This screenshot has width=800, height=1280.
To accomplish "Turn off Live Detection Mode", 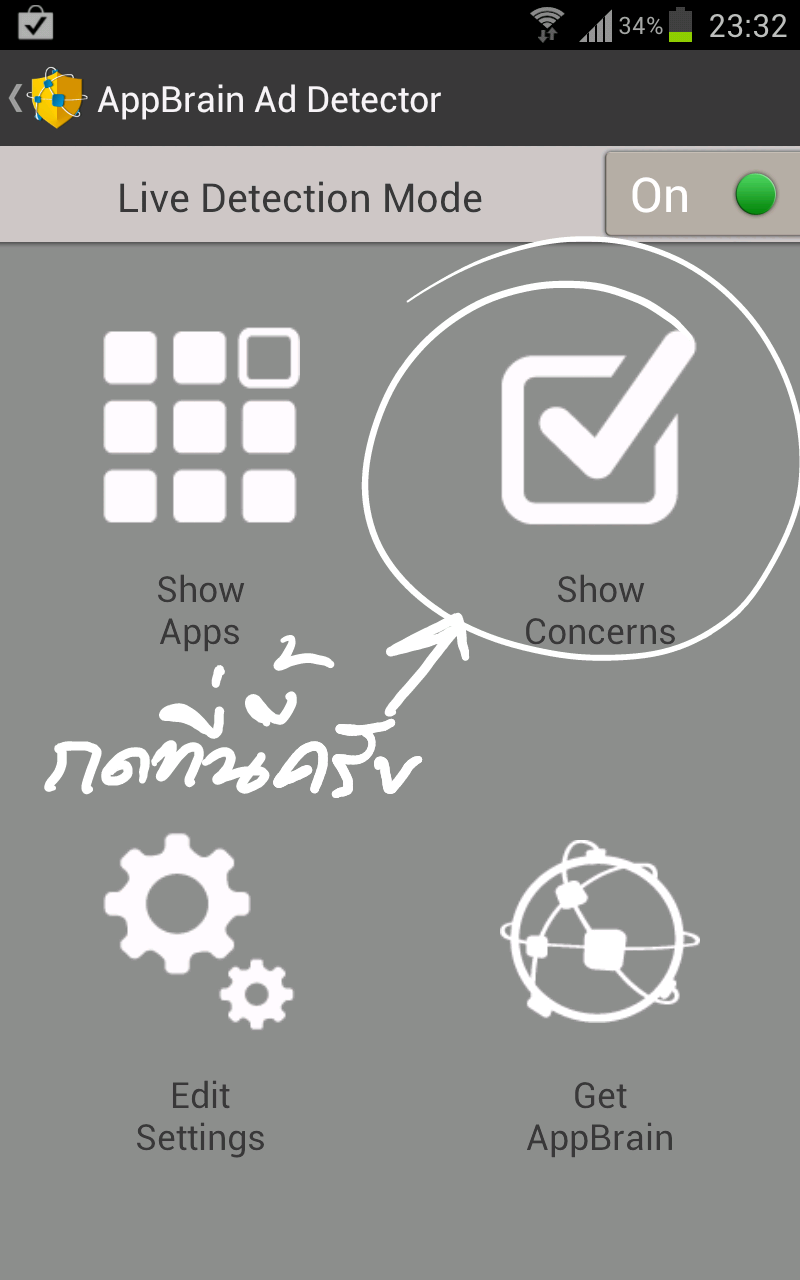I will (703, 195).
